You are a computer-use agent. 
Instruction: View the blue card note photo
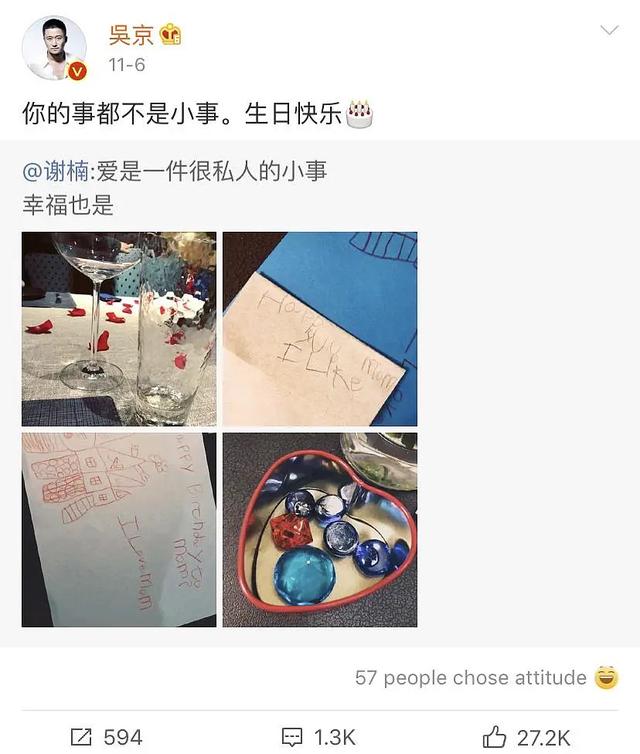coord(320,329)
